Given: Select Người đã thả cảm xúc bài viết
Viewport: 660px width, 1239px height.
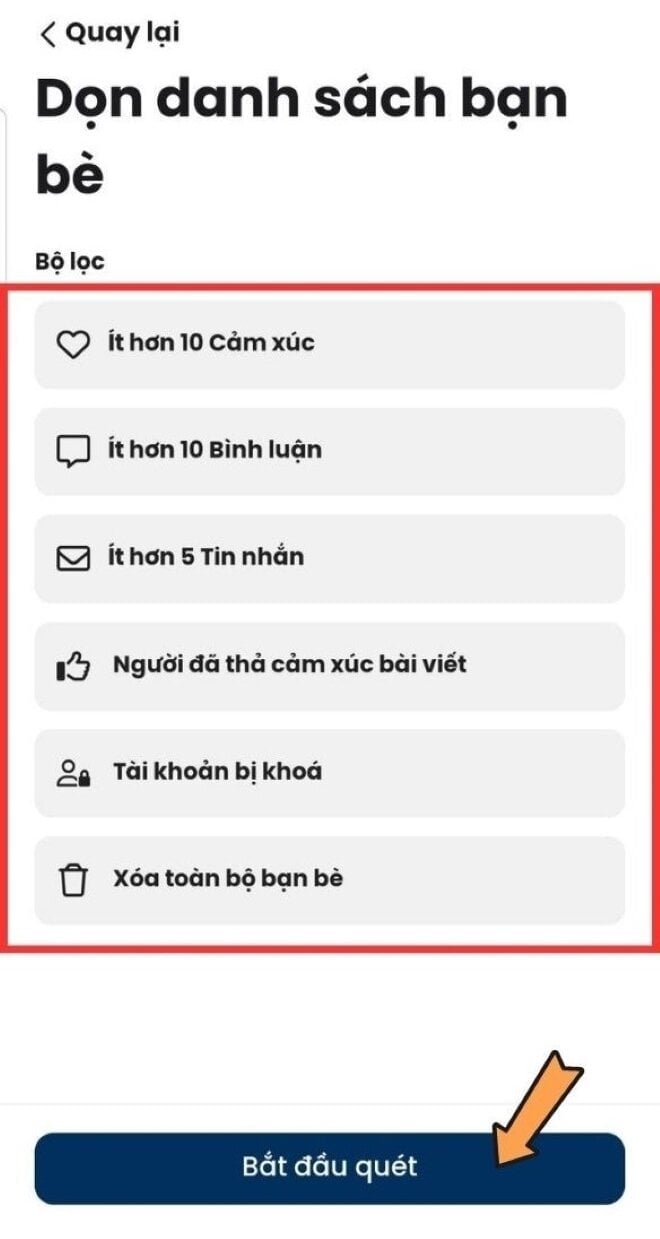Looking at the screenshot, I should click(x=329, y=665).
